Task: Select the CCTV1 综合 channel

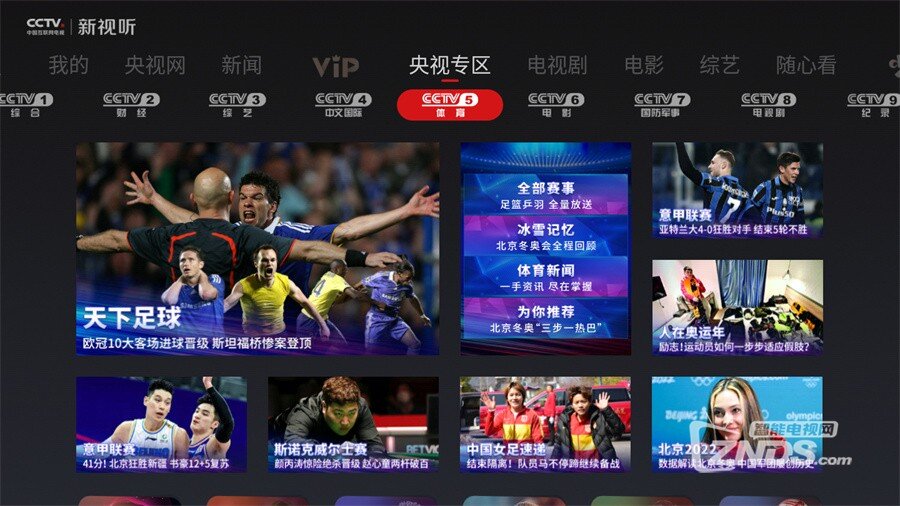Action: 26,105
